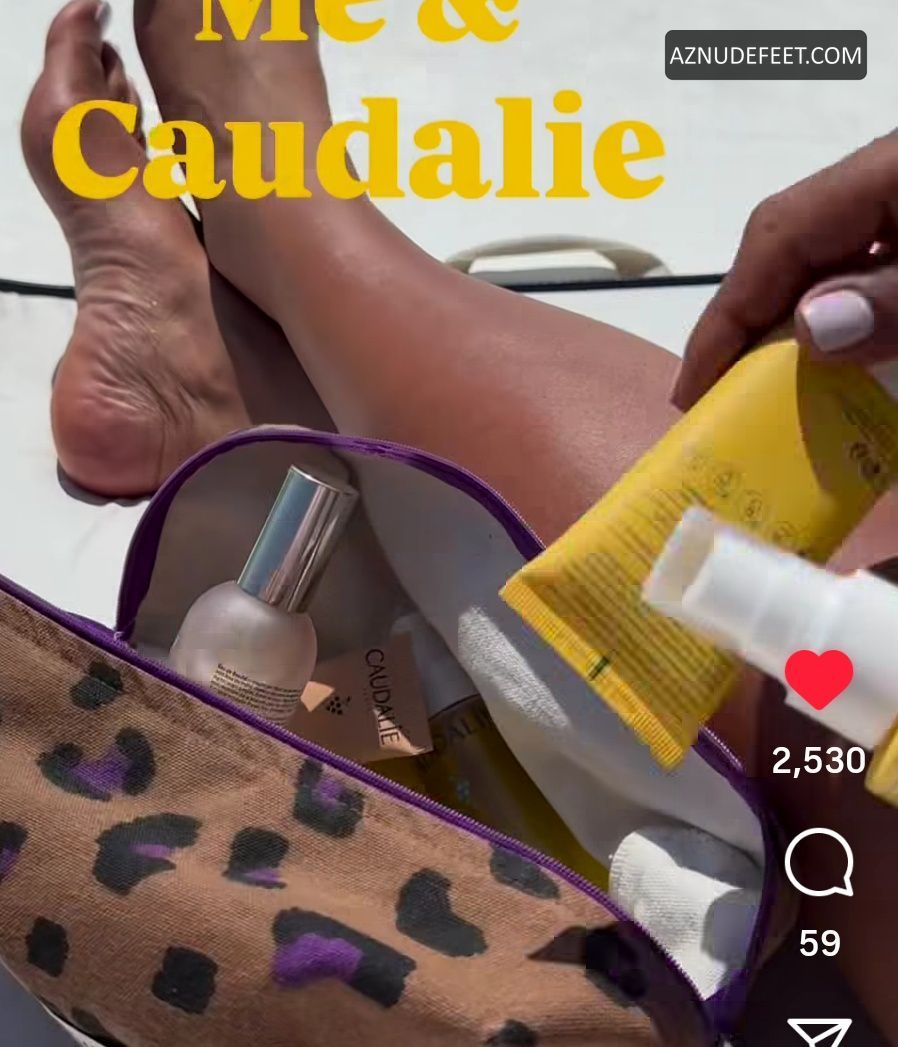Open the comments on this reel
The width and height of the screenshot is (898, 1047).
point(818,863)
